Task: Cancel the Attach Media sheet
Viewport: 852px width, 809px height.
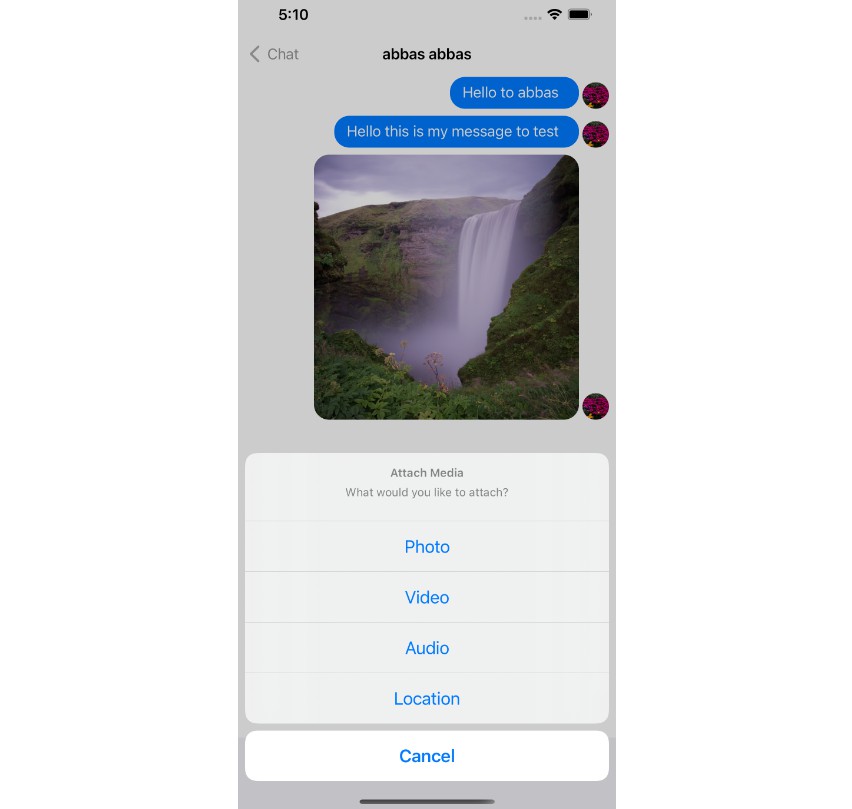Action: point(427,756)
